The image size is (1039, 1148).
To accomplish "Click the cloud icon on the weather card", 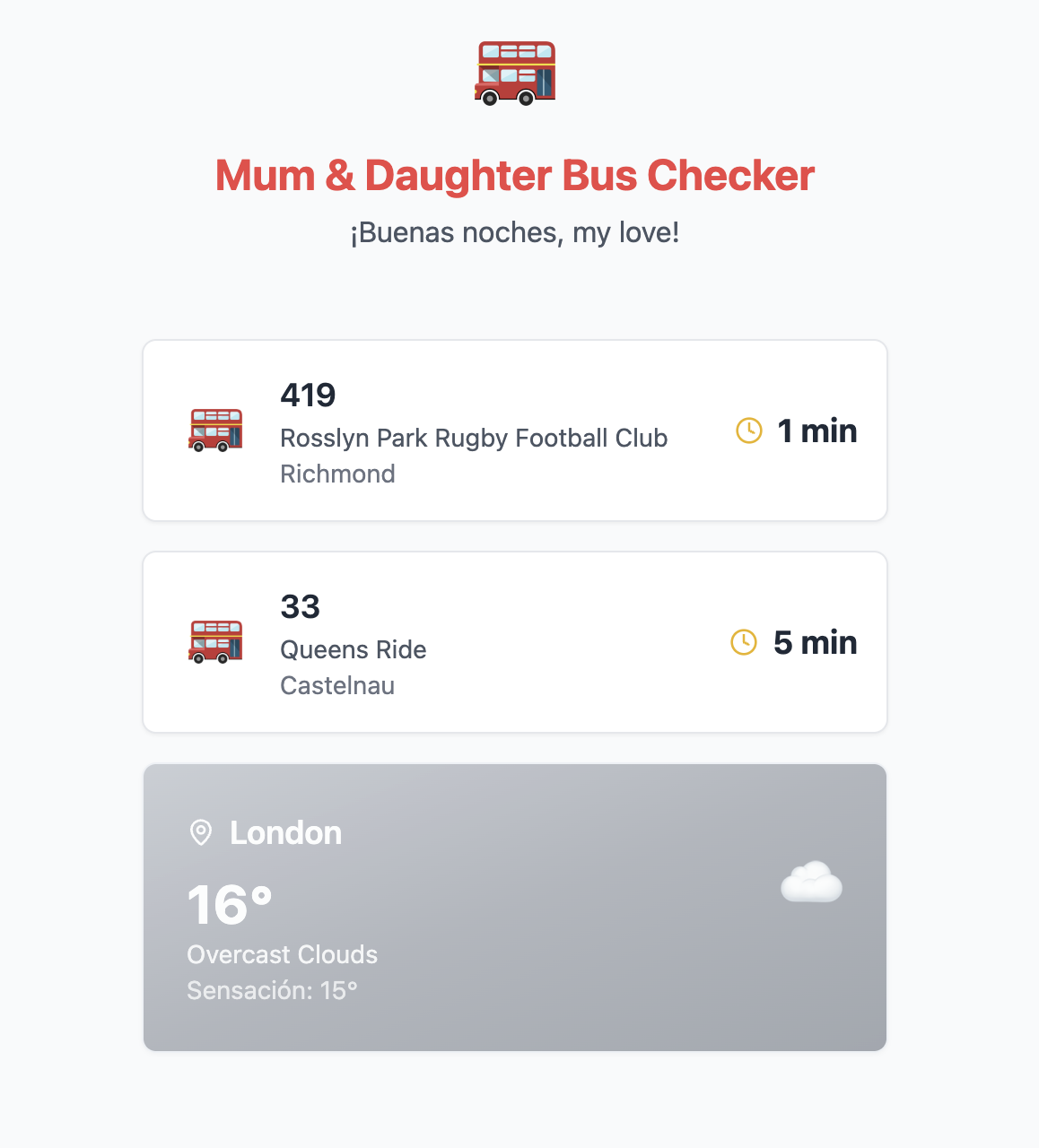I will pyautogui.click(x=810, y=883).
